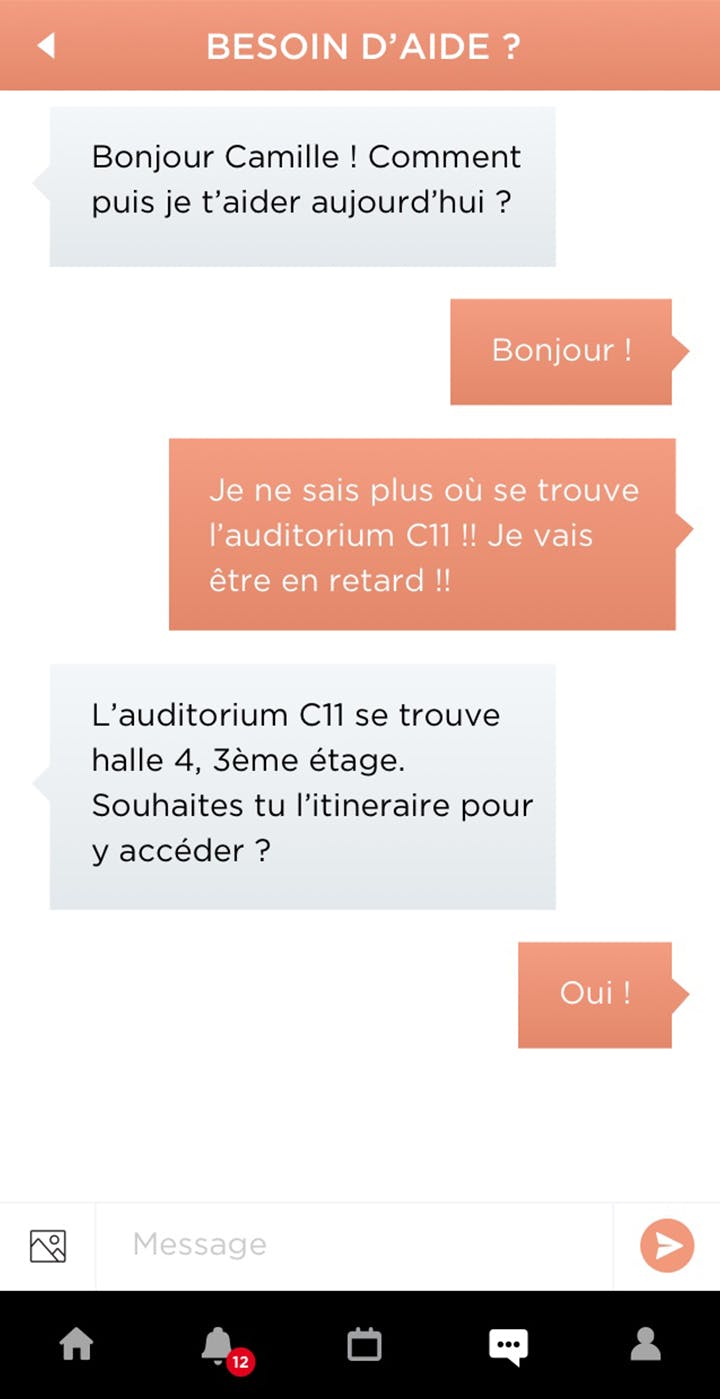Go back from the Besoin d'aide screen
Image resolution: width=720 pixels, height=1399 pixels.
(x=46, y=46)
